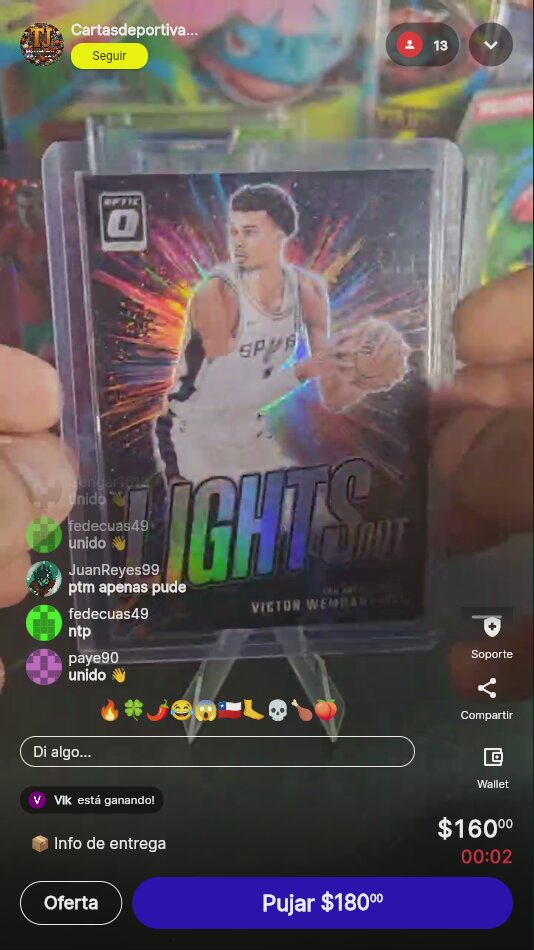This screenshot has height=950, width=534.
Task: Collapse the stream with the down chevron
Action: pyautogui.click(x=491, y=45)
